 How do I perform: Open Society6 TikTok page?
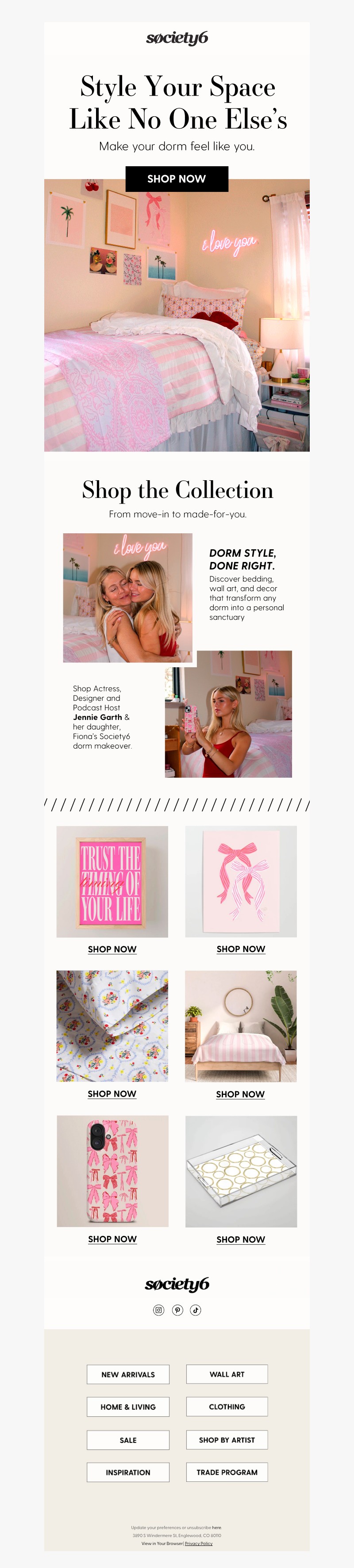[x=196, y=1310]
